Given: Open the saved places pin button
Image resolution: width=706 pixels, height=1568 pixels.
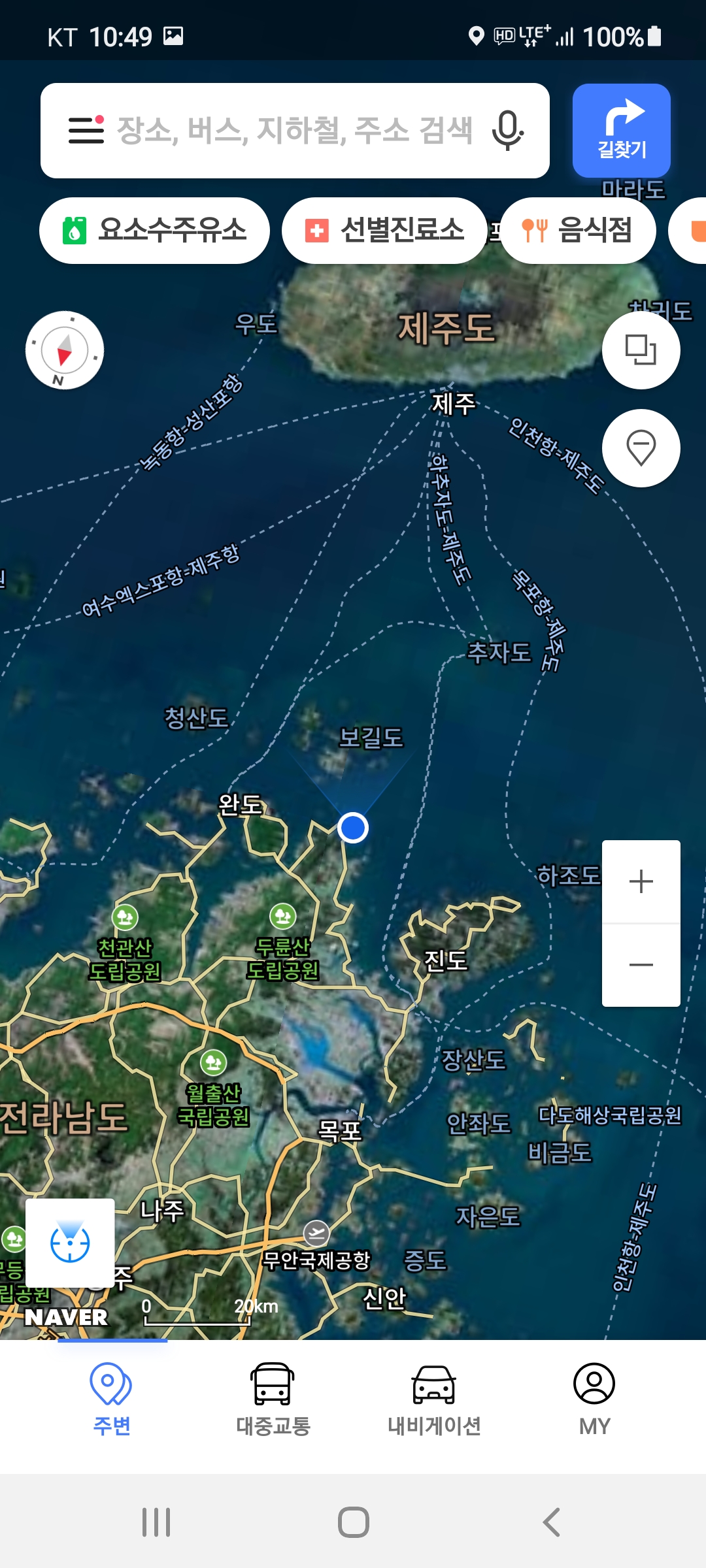Looking at the screenshot, I should pos(641,448).
